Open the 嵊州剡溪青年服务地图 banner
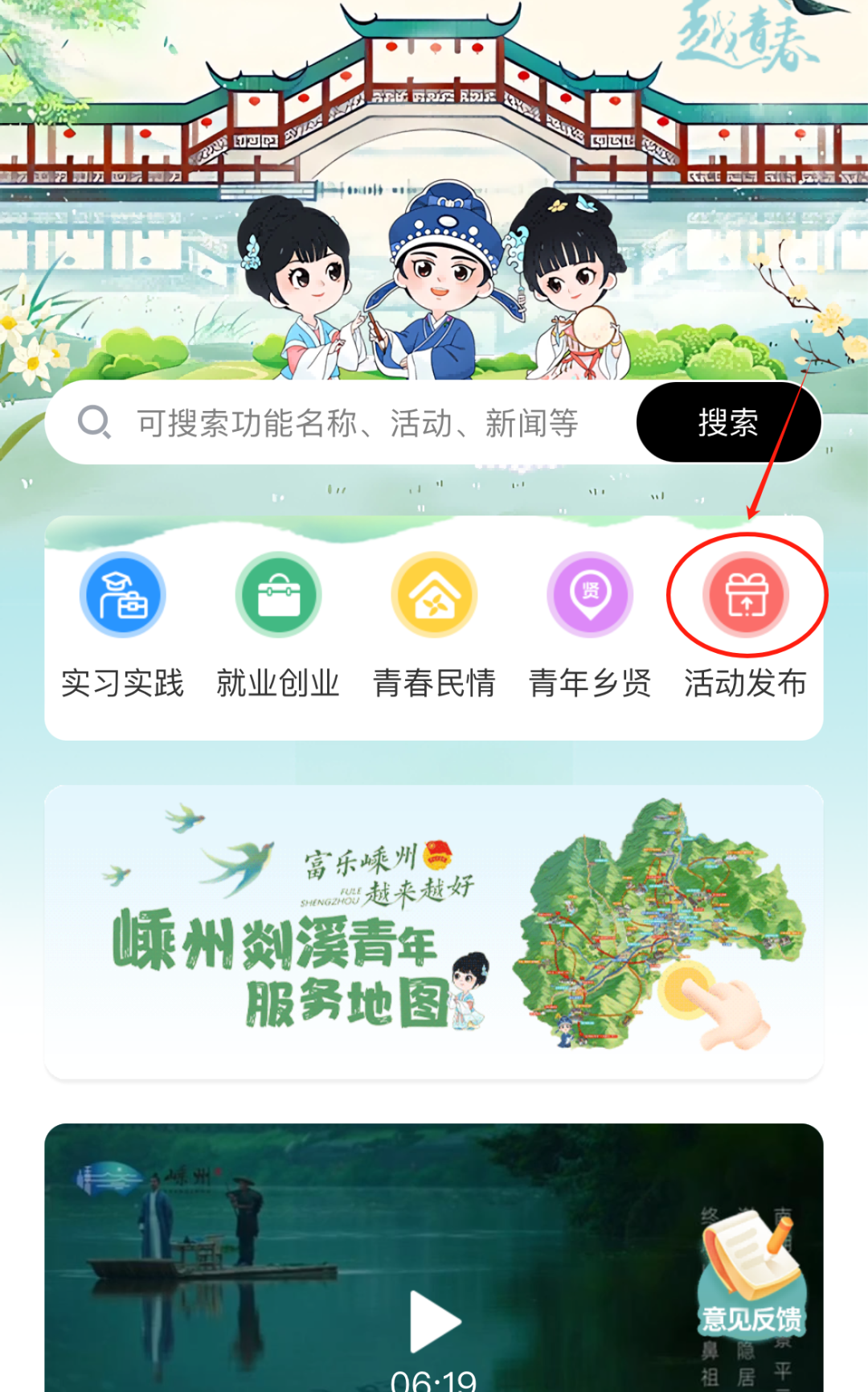The image size is (868, 1392). tap(434, 932)
